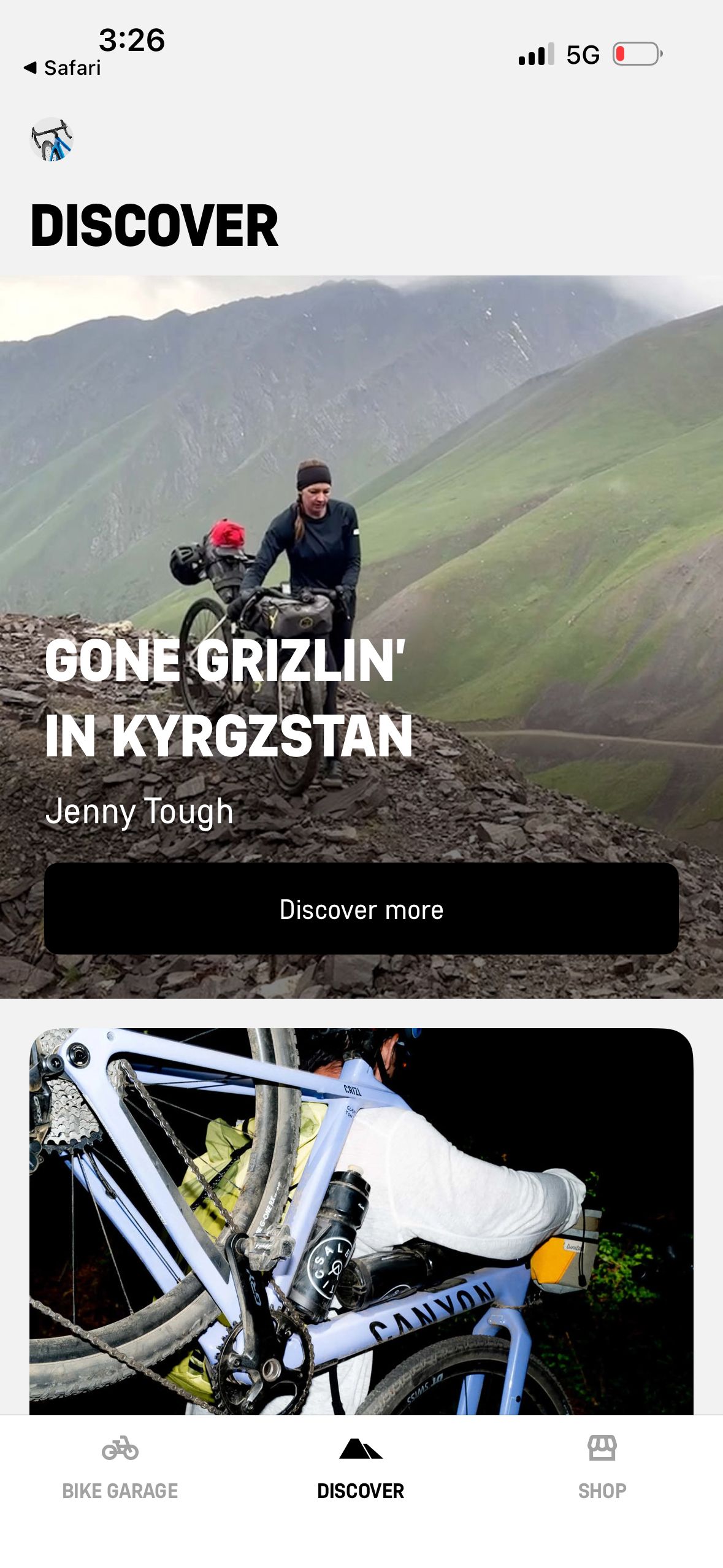723x1568 pixels.
Task: Open the Canyon Grizl bike photo card
Action: click(361, 1221)
